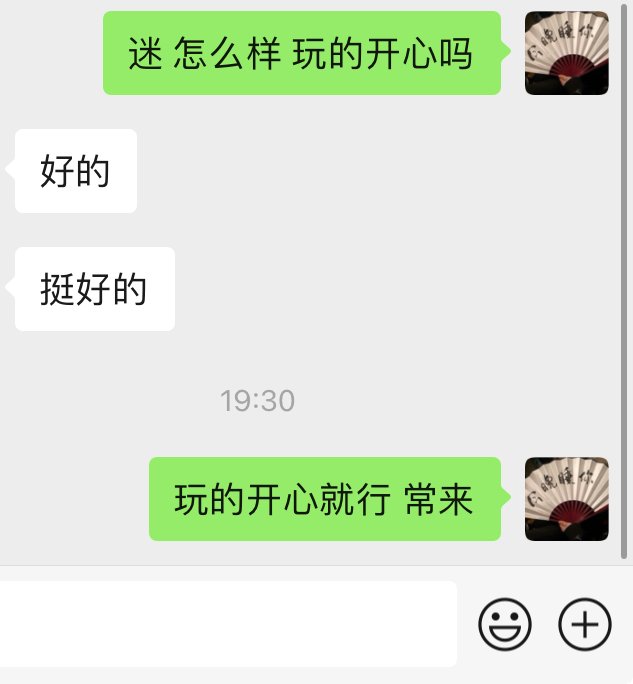Open the plus attachment menu

(584, 625)
